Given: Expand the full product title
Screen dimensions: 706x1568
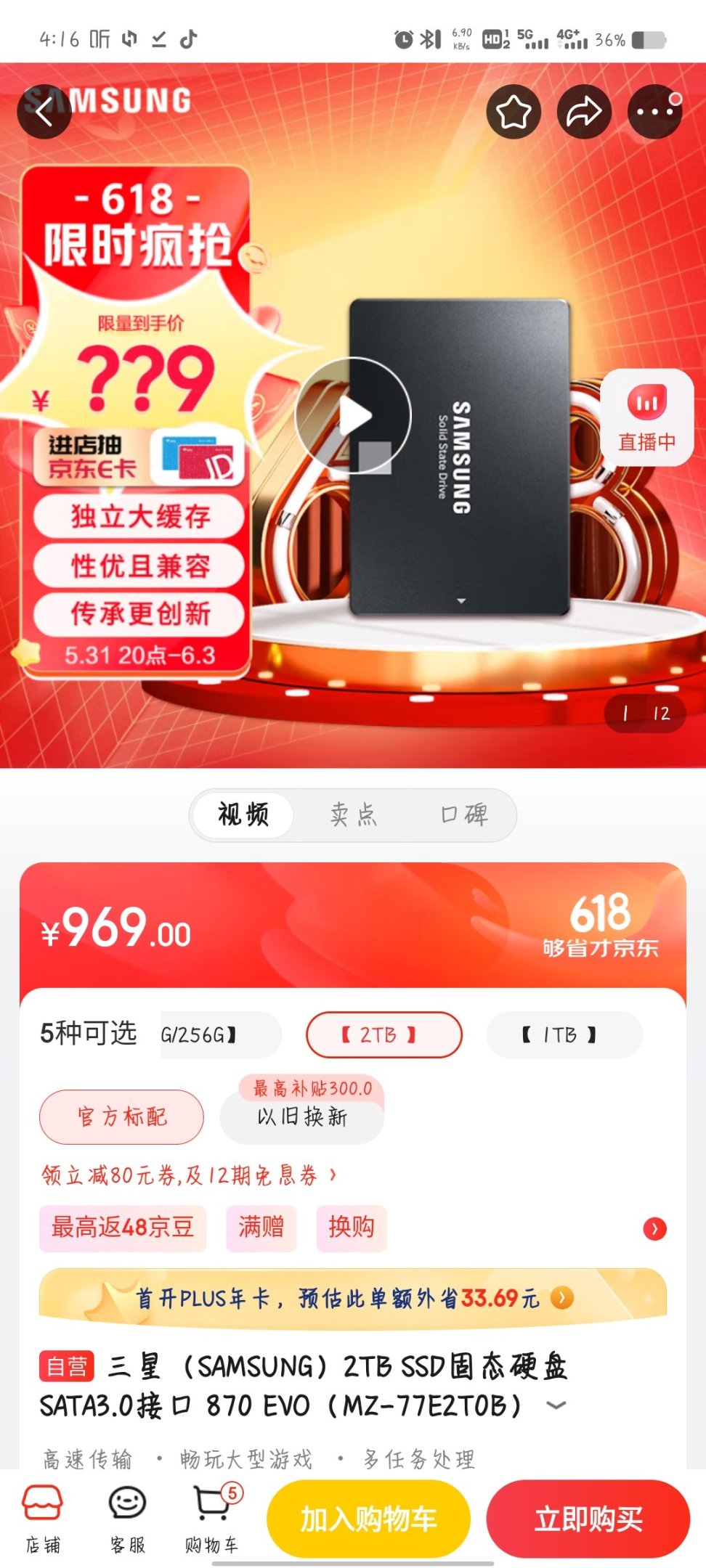Looking at the screenshot, I should [x=556, y=1405].
